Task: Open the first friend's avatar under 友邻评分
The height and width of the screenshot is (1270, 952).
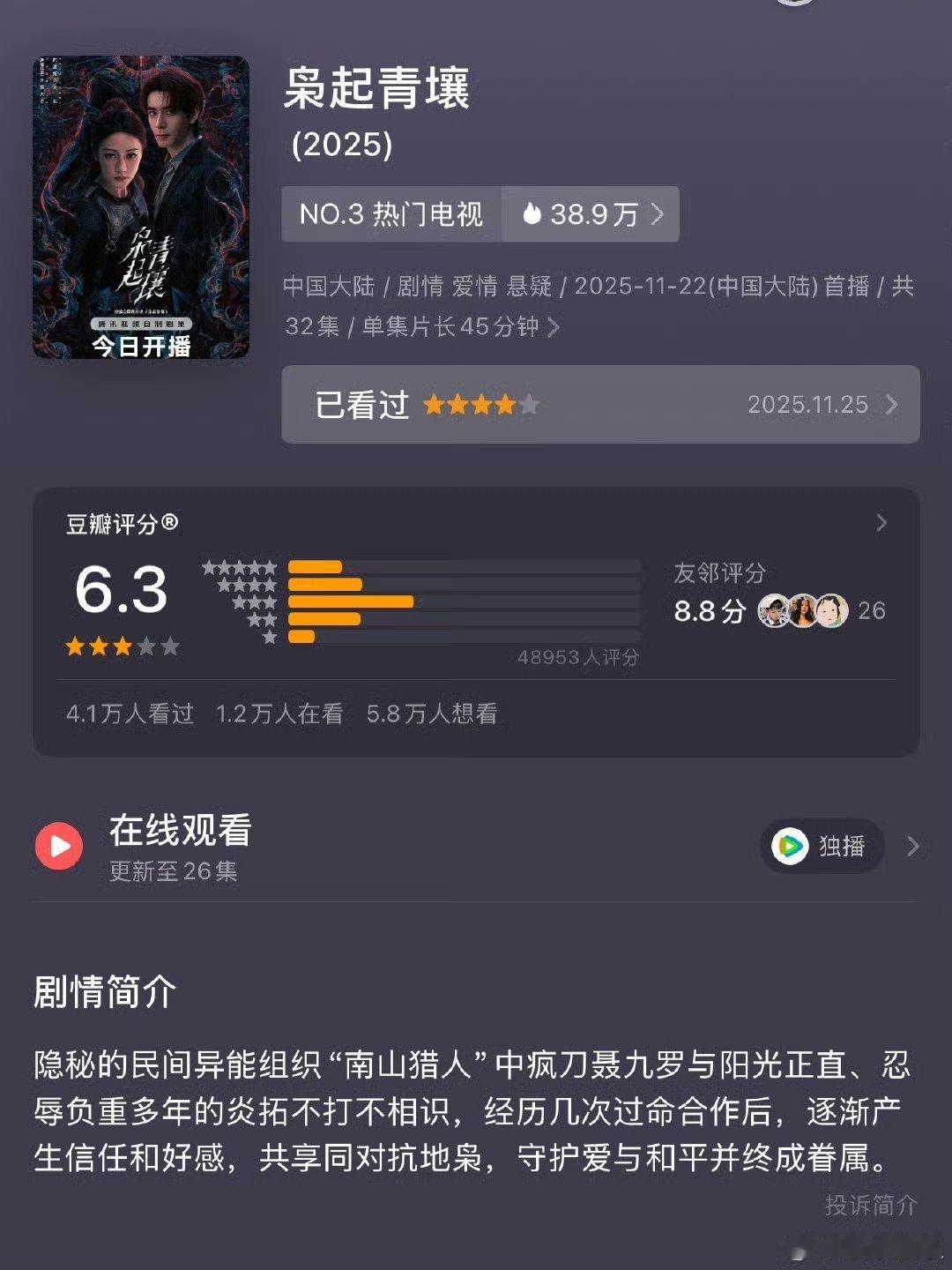Action: pos(774,609)
